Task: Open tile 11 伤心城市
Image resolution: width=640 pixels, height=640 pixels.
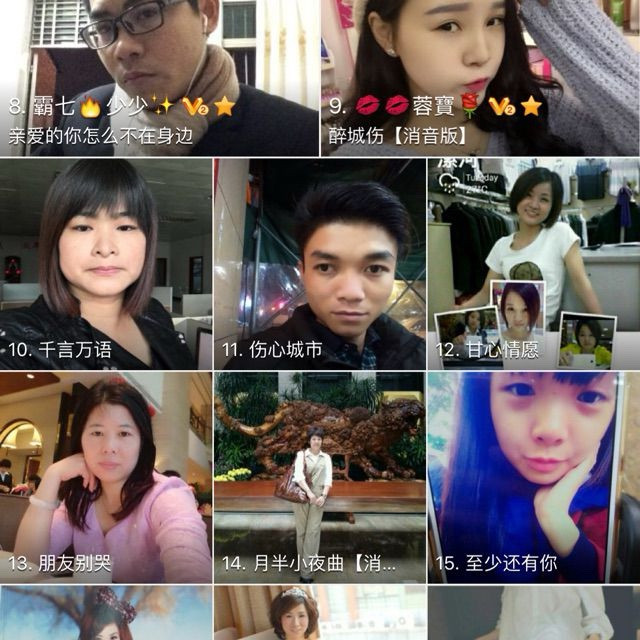Action: pyautogui.click(x=319, y=265)
